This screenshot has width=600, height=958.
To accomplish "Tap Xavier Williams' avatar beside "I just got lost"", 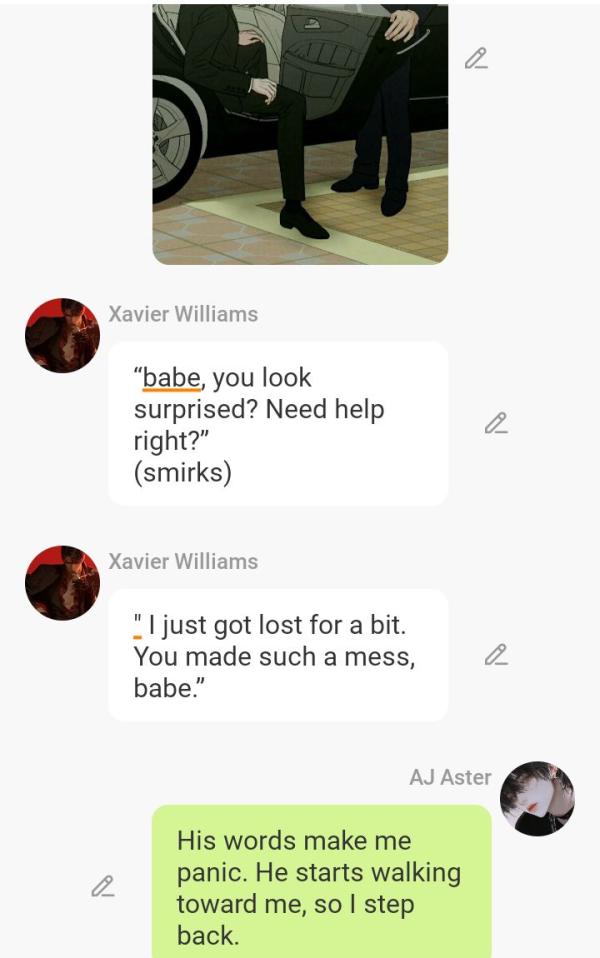I will point(62,583).
